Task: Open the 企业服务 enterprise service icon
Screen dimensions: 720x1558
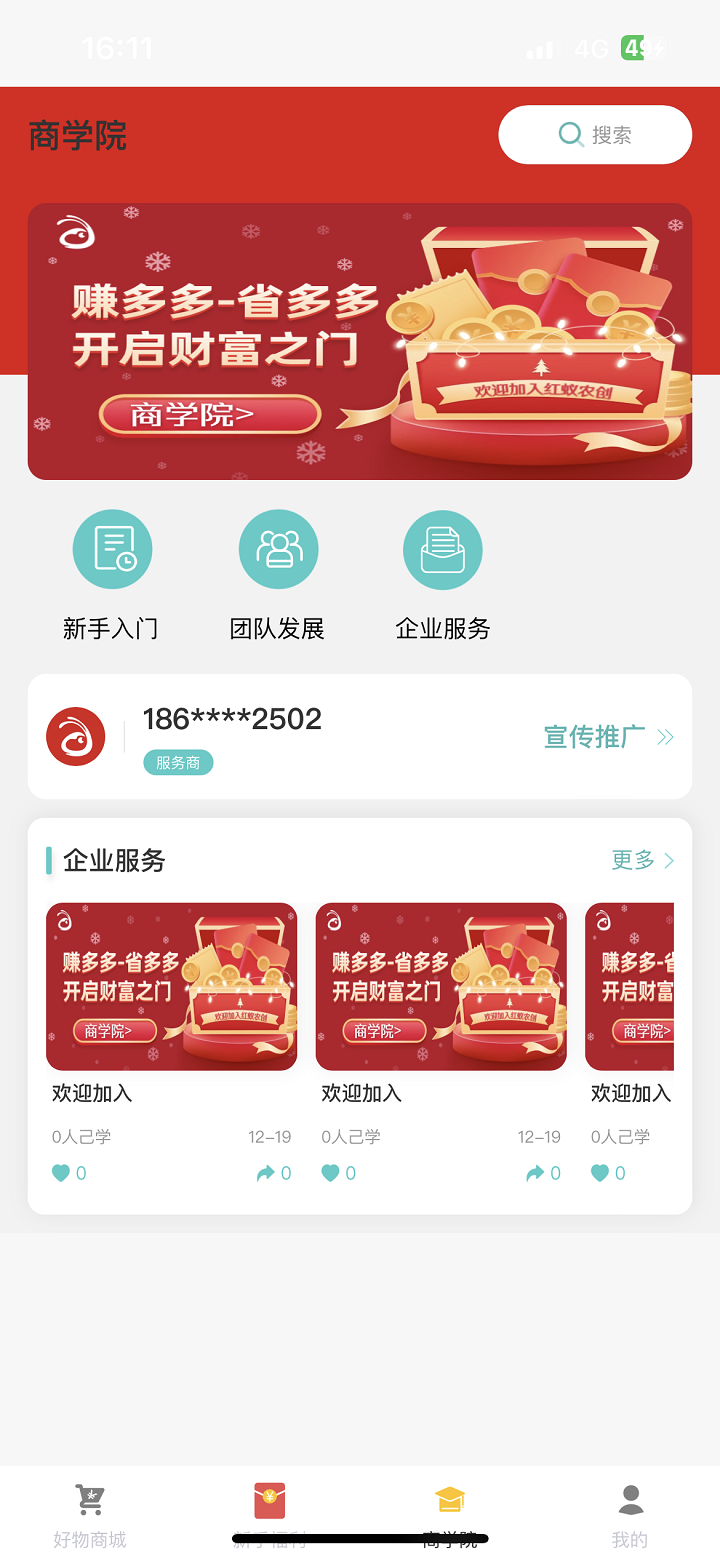Action: point(443,549)
